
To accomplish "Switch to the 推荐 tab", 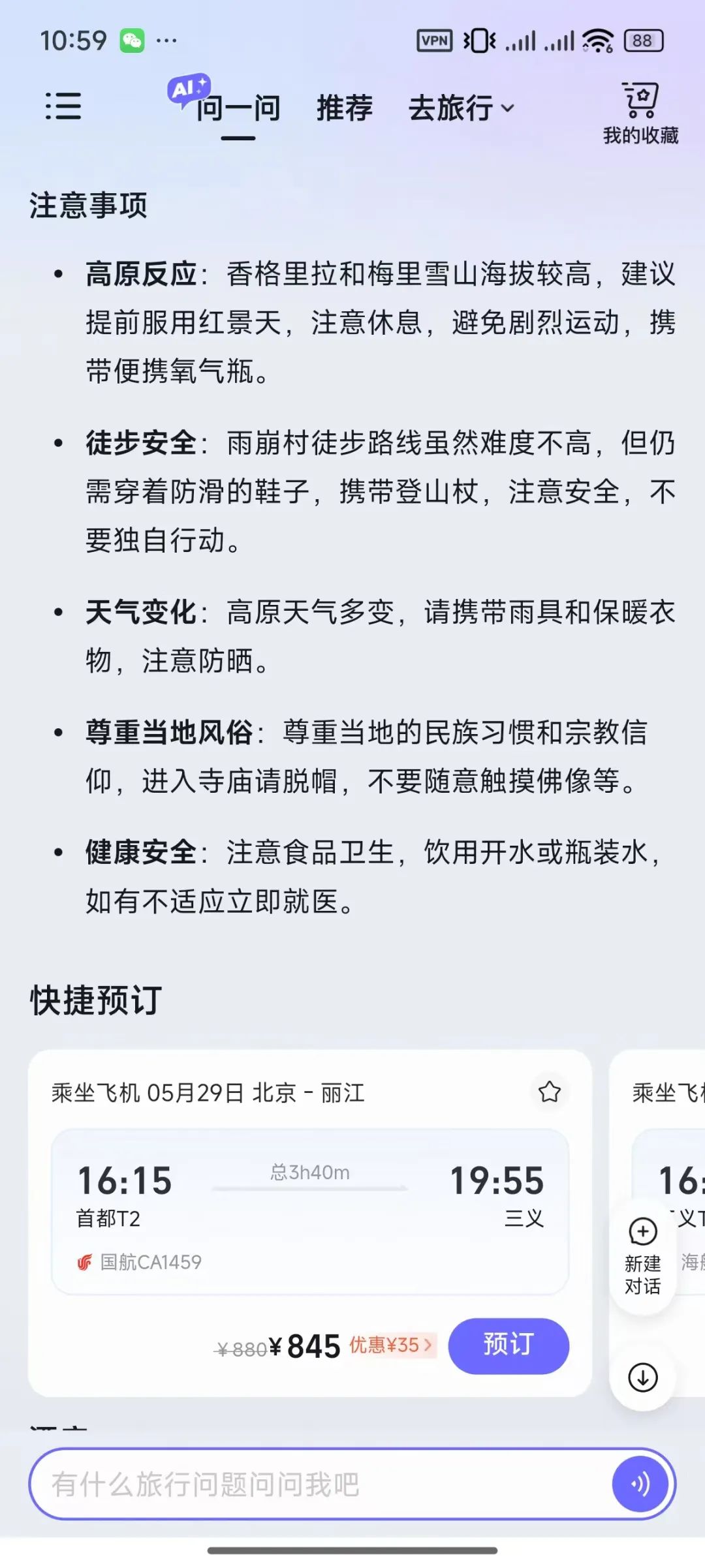I will (345, 108).
